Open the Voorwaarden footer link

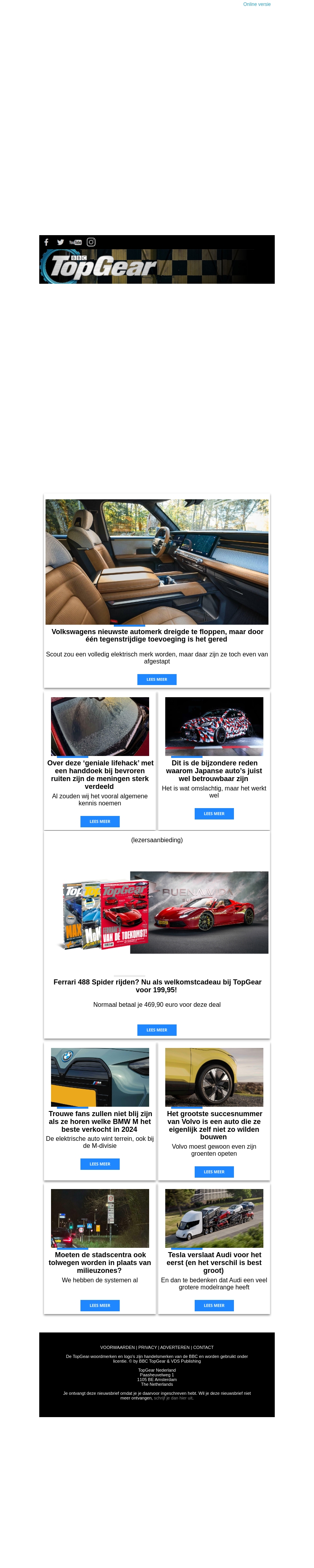click(x=117, y=1347)
